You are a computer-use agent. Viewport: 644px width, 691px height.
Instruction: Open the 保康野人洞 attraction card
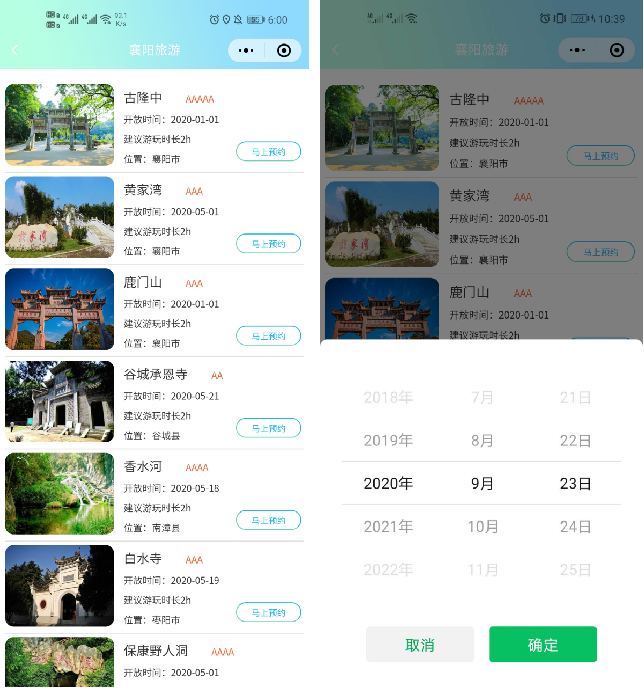(x=180, y=660)
